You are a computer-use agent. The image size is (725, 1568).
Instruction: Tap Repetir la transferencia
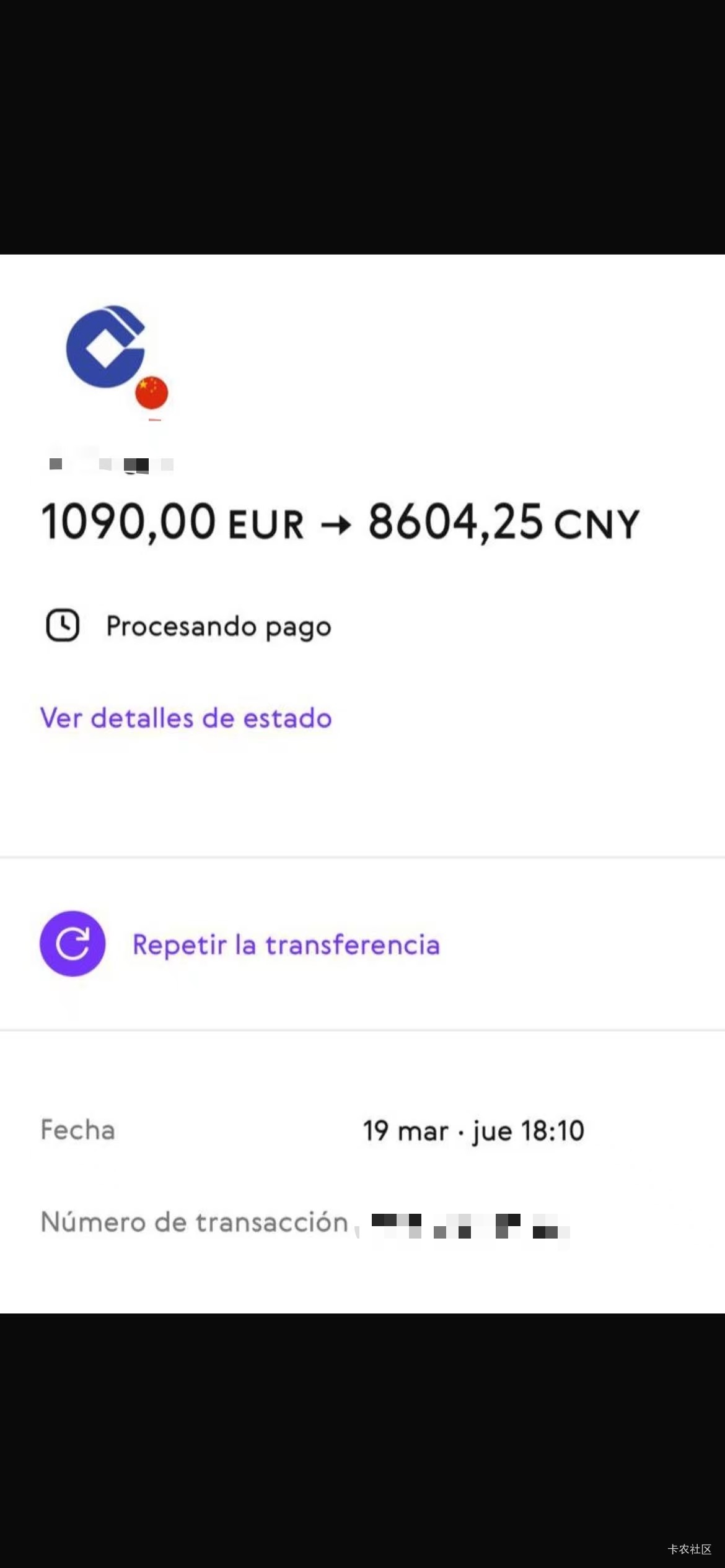point(285,945)
